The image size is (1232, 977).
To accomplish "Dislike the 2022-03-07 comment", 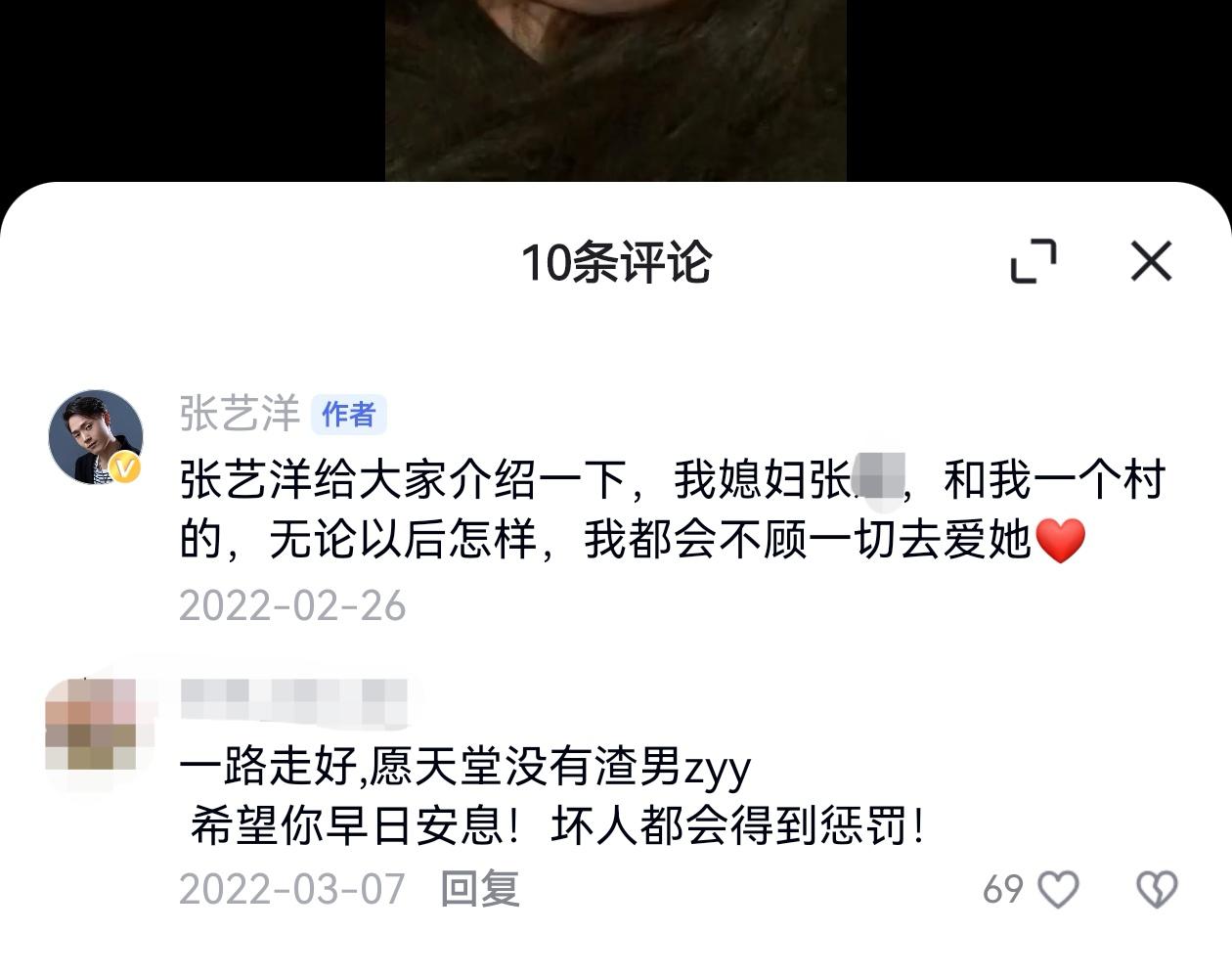I will point(1157,889).
